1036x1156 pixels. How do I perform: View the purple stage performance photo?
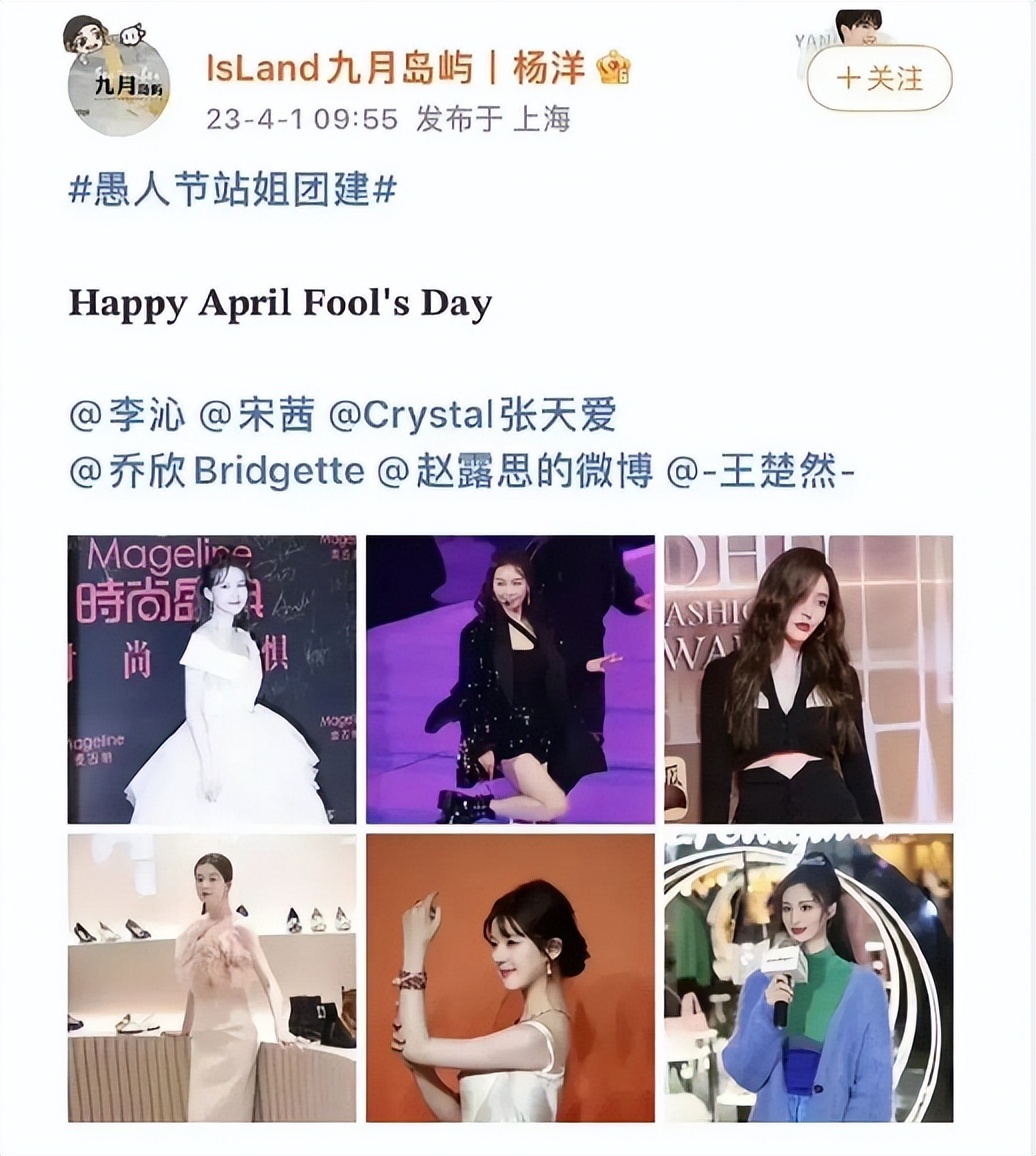509,677
